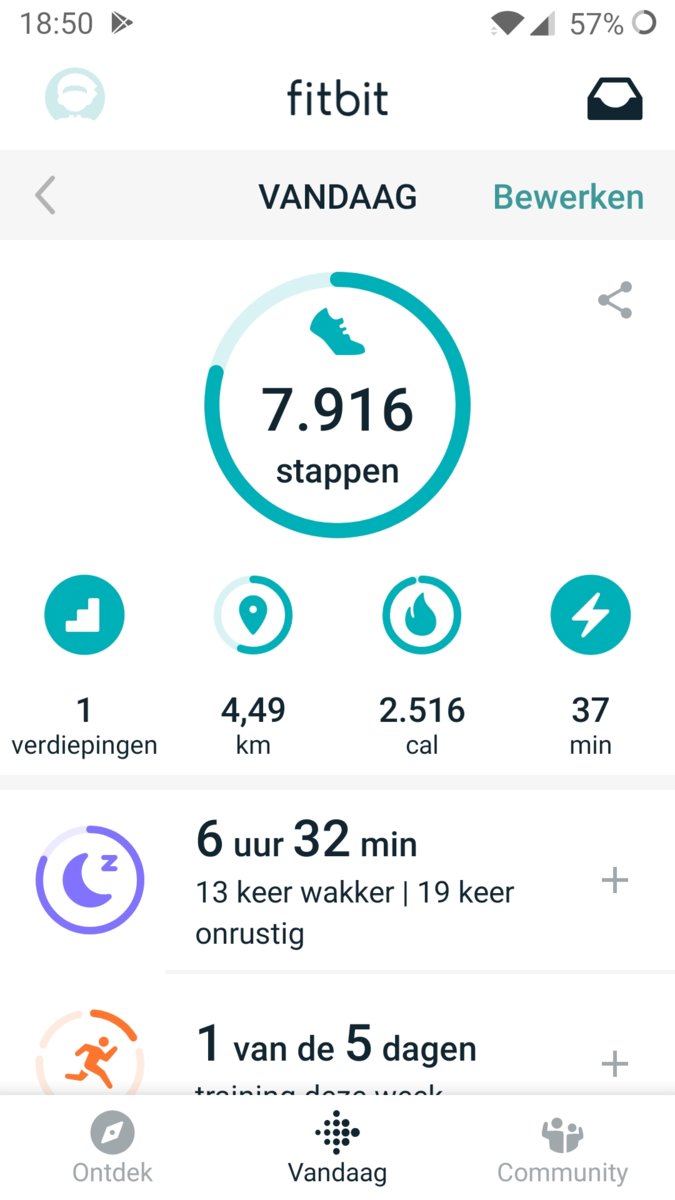This screenshot has width=675, height=1200.
Task: Go to the previous day arrow
Action: tap(45, 196)
